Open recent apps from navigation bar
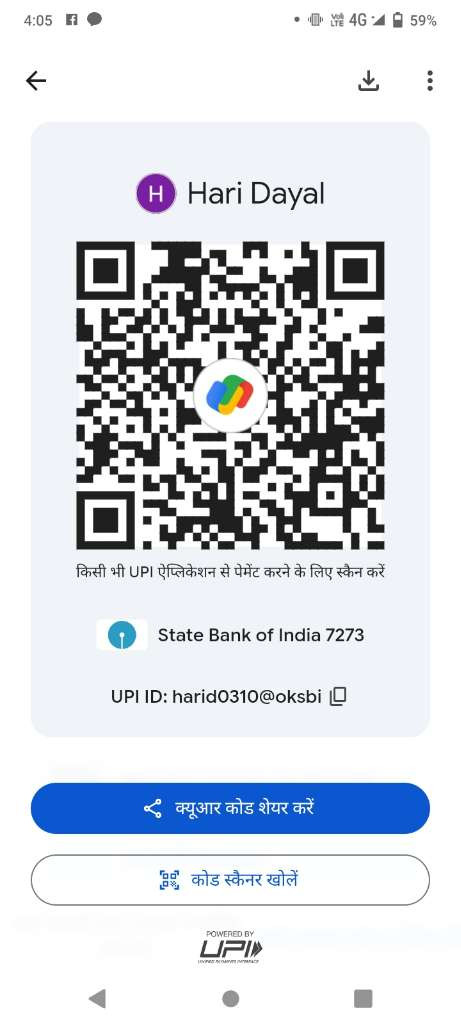The image size is (461, 1024). tap(362, 998)
